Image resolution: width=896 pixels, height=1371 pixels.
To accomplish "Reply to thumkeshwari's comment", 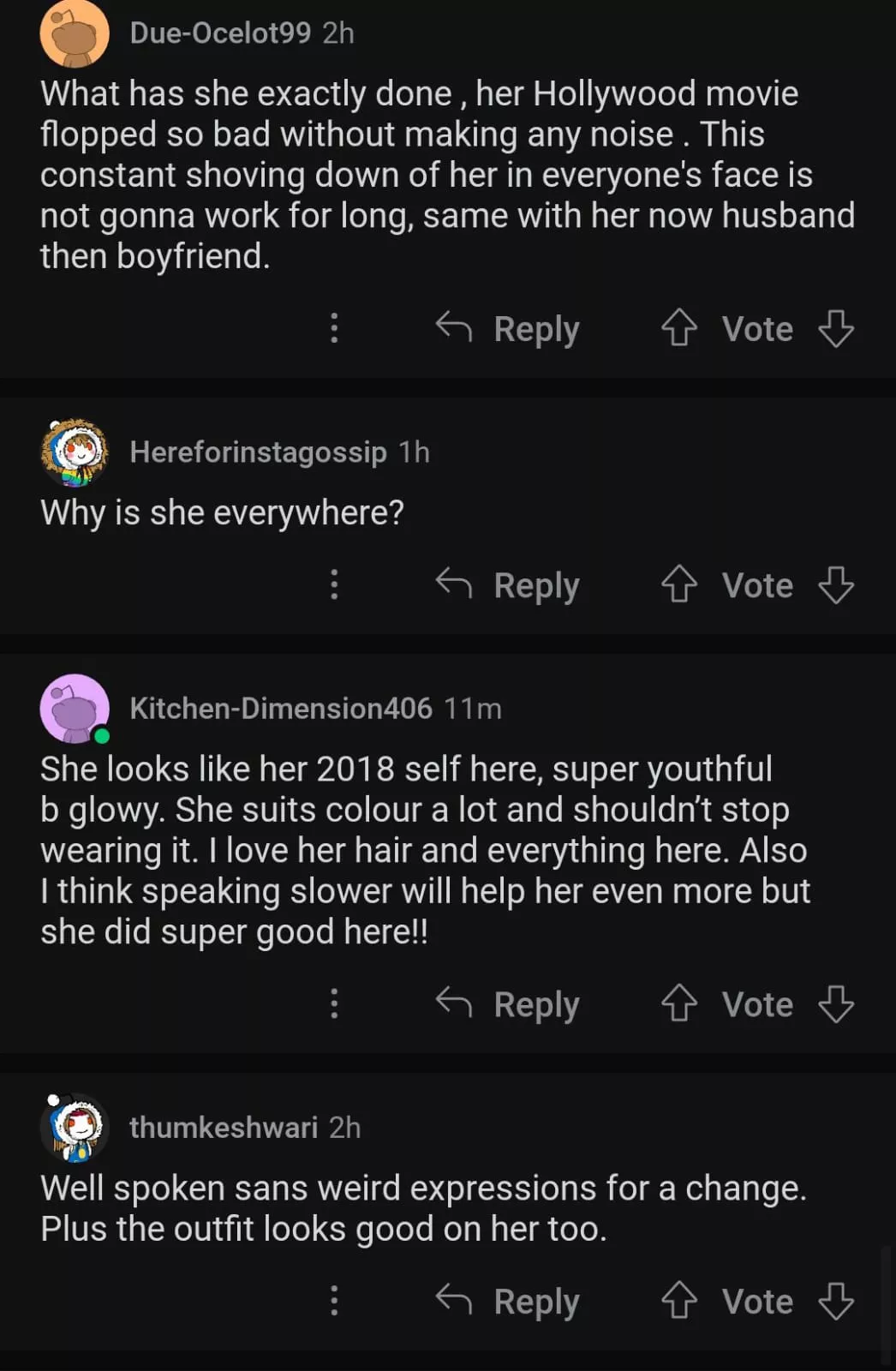I will coord(508,1302).
